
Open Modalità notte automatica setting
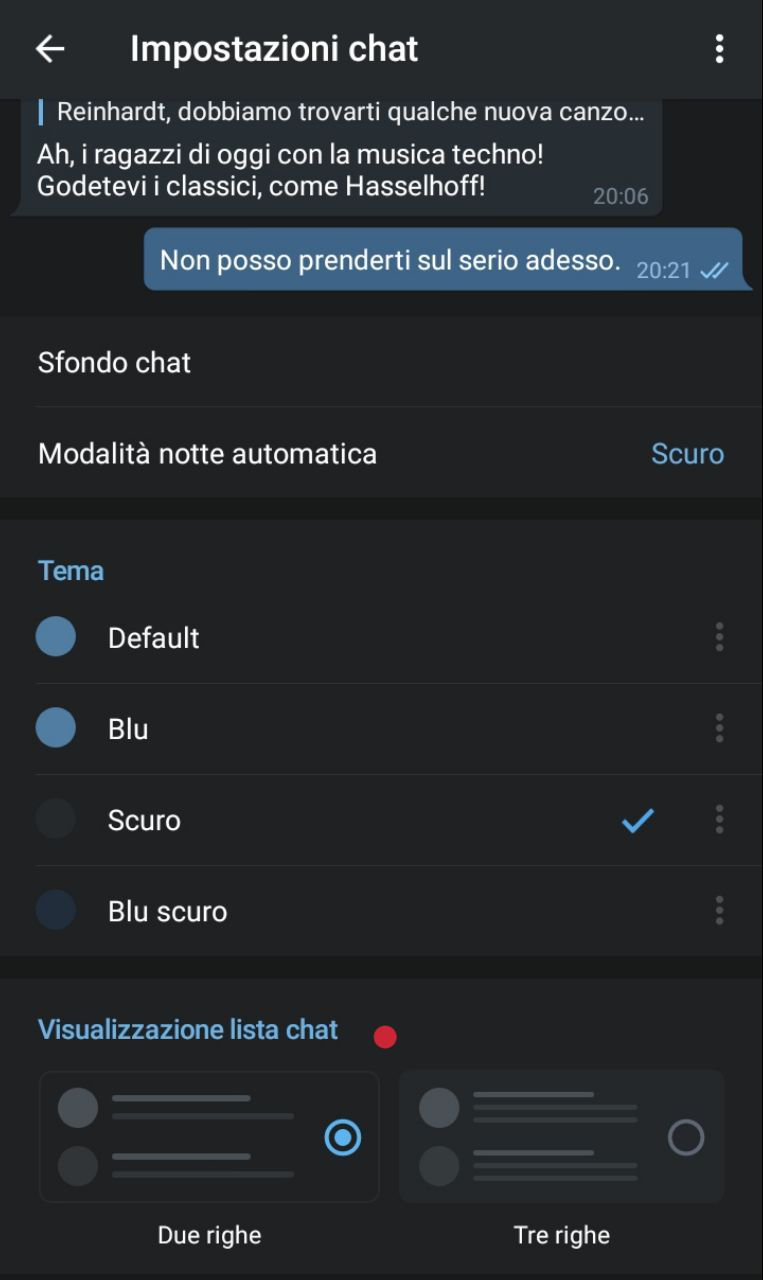pos(380,453)
